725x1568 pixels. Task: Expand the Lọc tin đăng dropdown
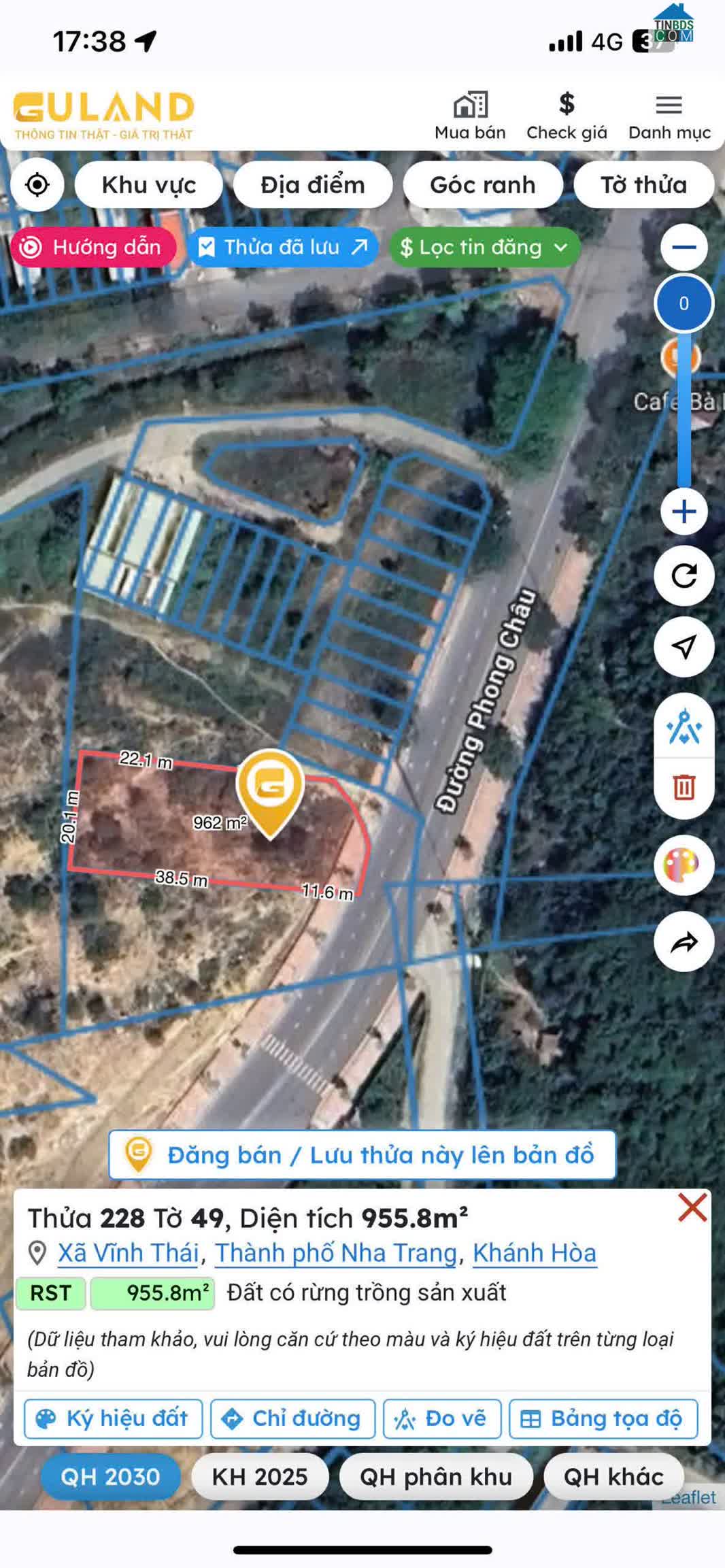click(484, 247)
